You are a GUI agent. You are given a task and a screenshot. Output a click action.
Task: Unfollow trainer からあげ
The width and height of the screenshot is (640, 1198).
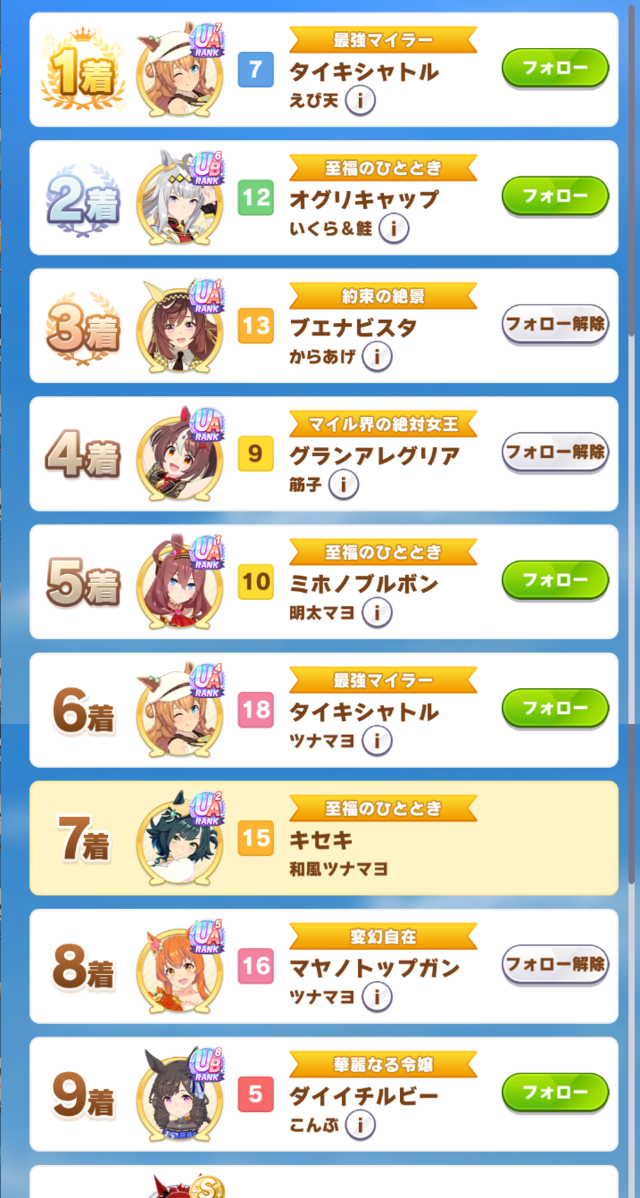point(555,324)
